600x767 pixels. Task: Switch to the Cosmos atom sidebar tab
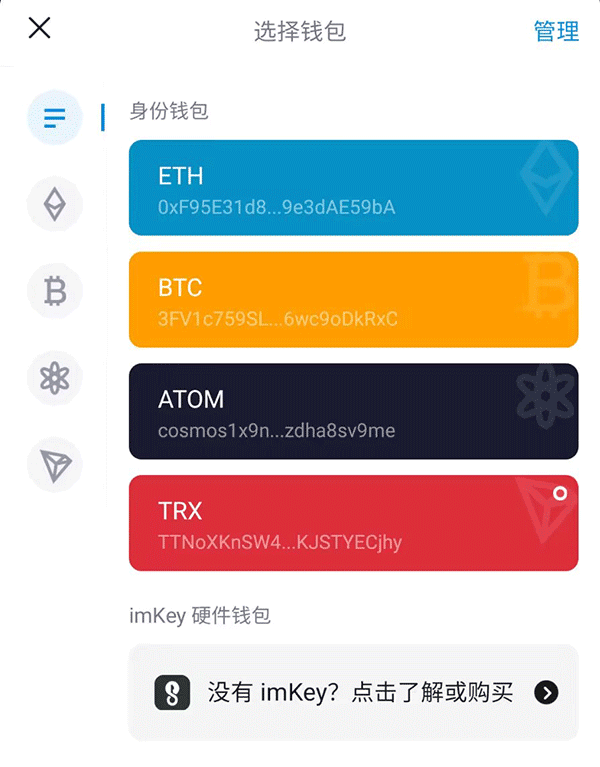54,378
